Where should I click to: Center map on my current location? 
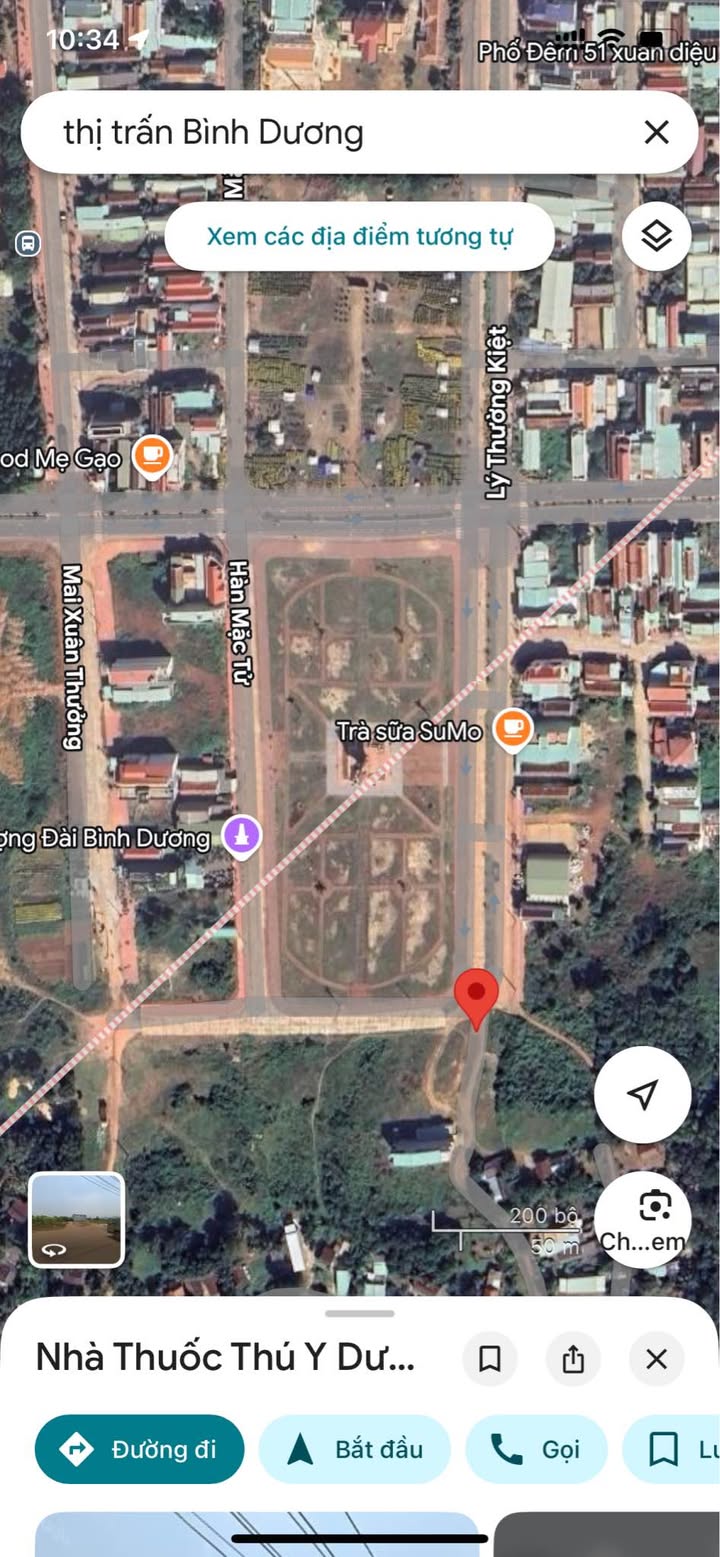click(x=642, y=1094)
